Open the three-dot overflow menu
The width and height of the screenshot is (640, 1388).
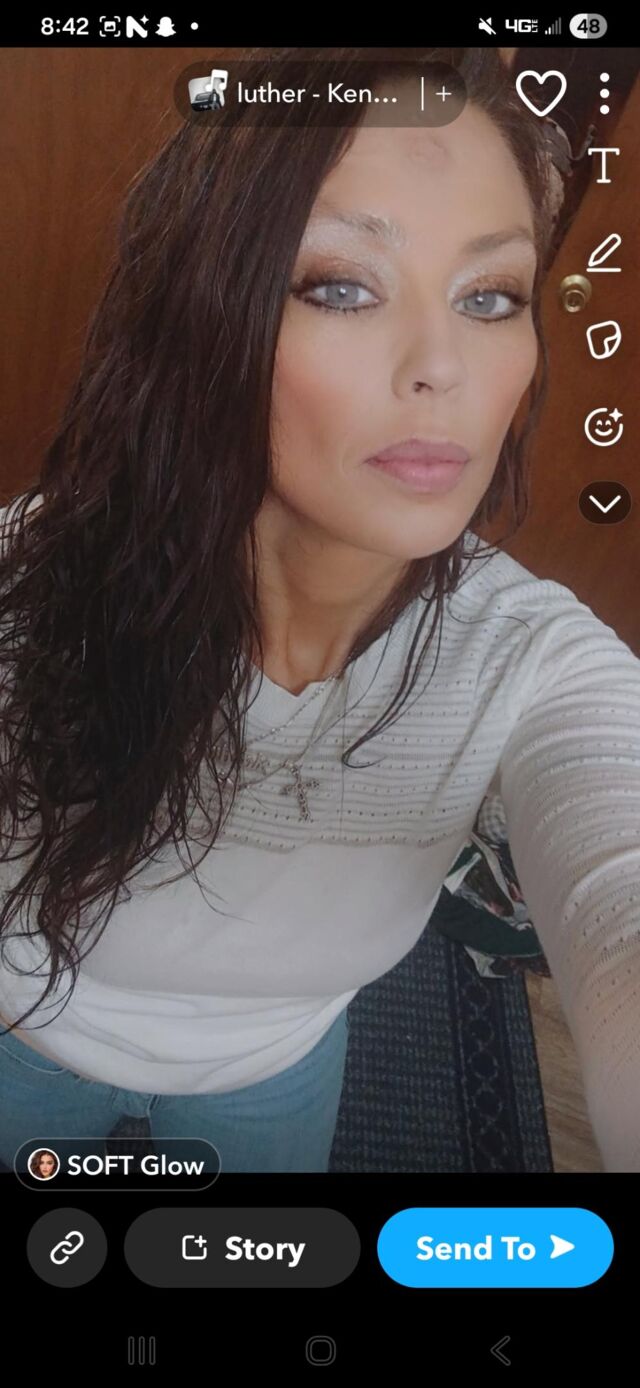point(604,94)
